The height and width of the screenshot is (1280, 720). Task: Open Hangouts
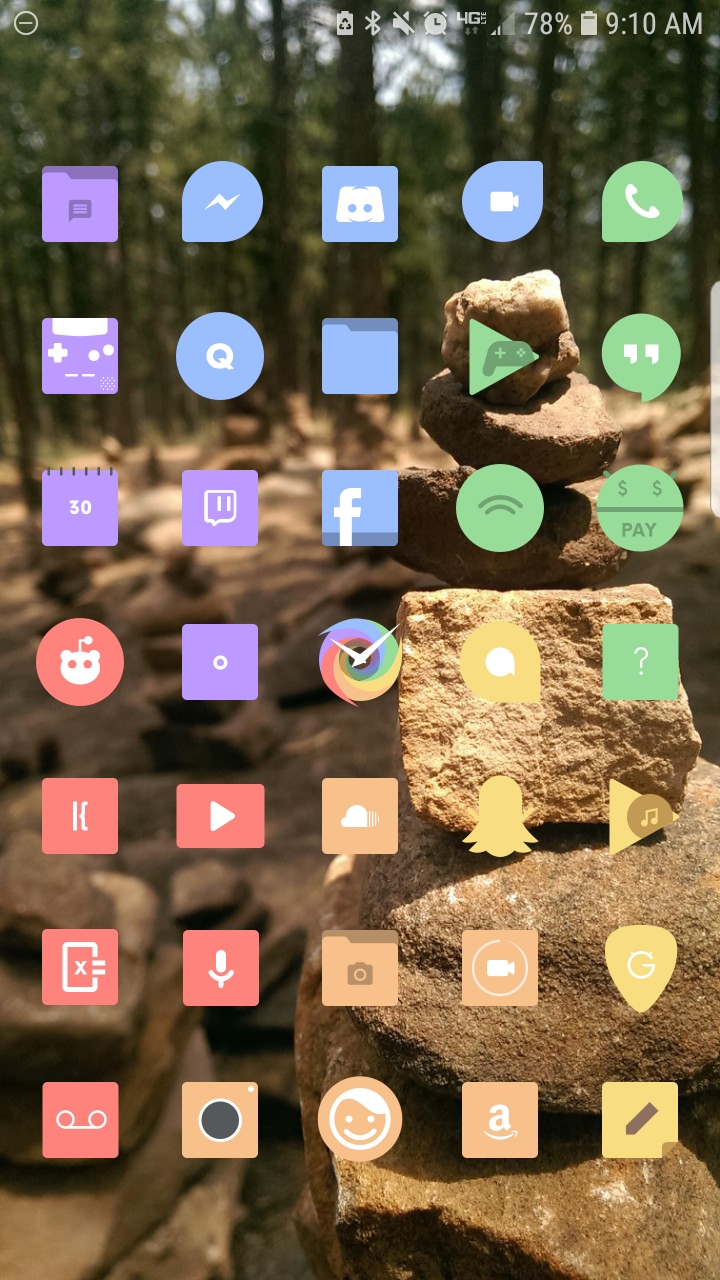[x=641, y=355]
